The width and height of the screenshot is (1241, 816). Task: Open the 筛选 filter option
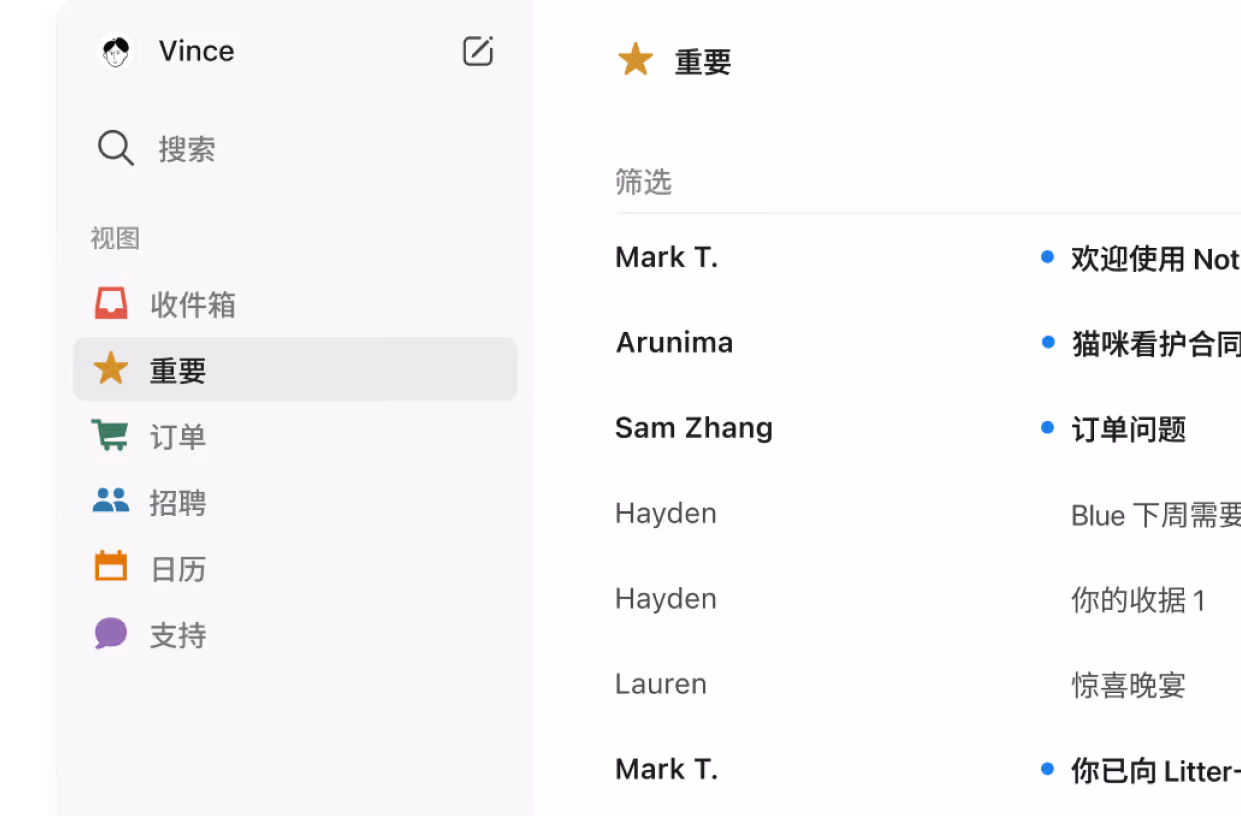coord(643,182)
